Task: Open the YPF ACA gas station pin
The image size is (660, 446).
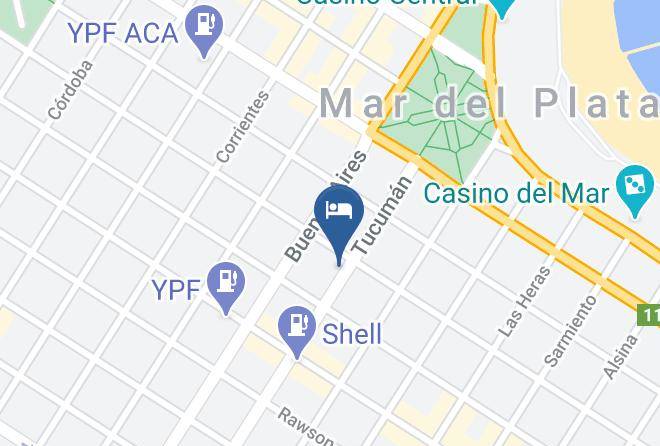Action: 204,31
